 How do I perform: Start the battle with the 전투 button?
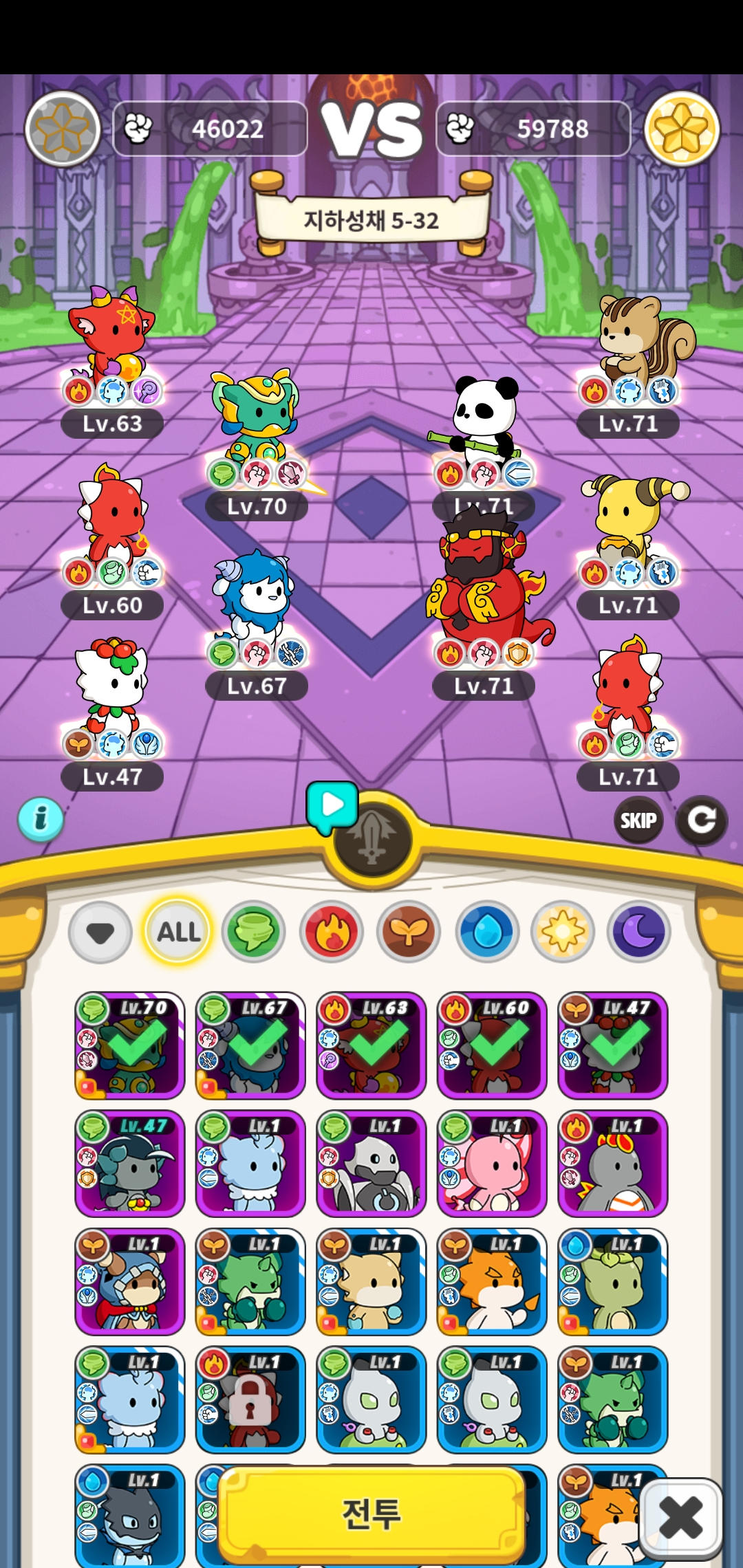click(x=371, y=1514)
